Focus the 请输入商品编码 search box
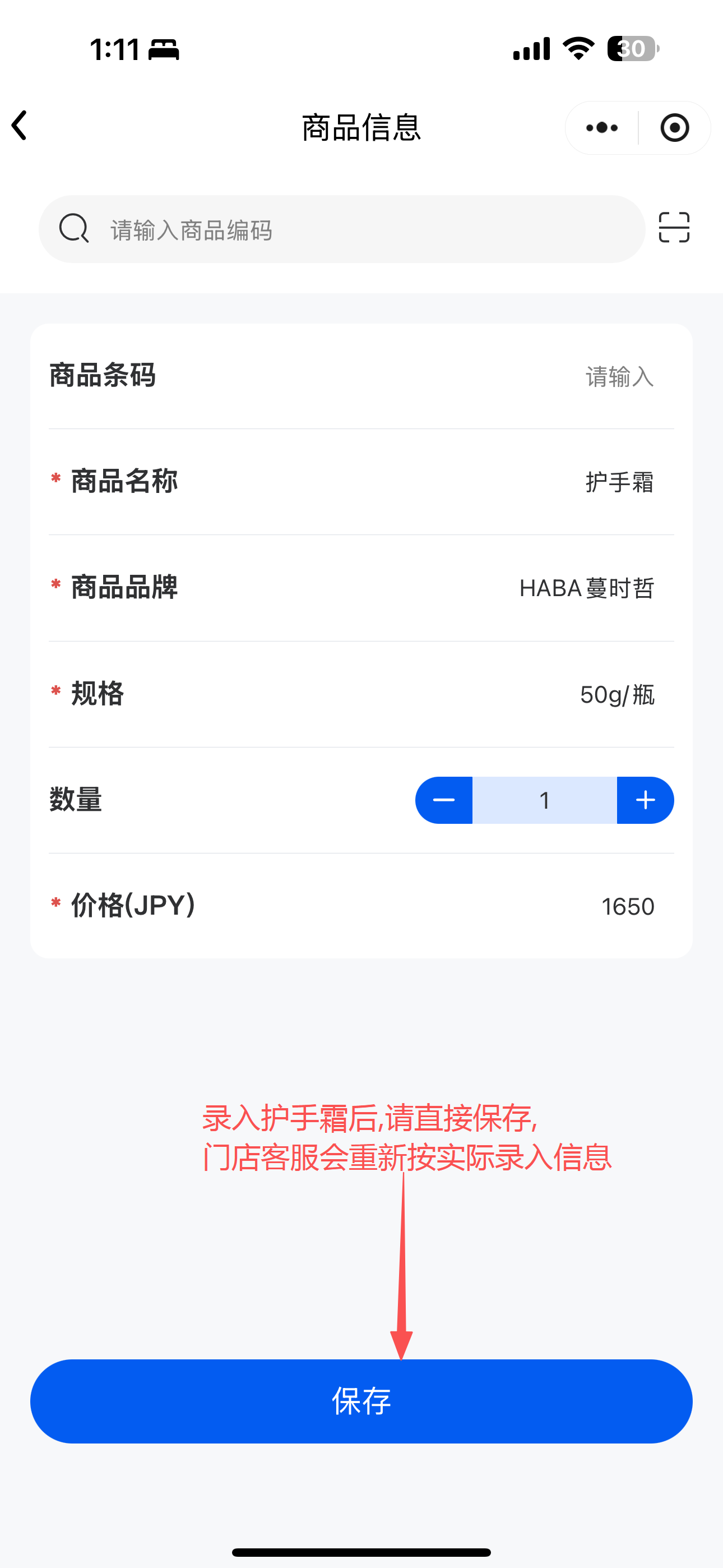This screenshot has height=1568, width=723. [341, 229]
